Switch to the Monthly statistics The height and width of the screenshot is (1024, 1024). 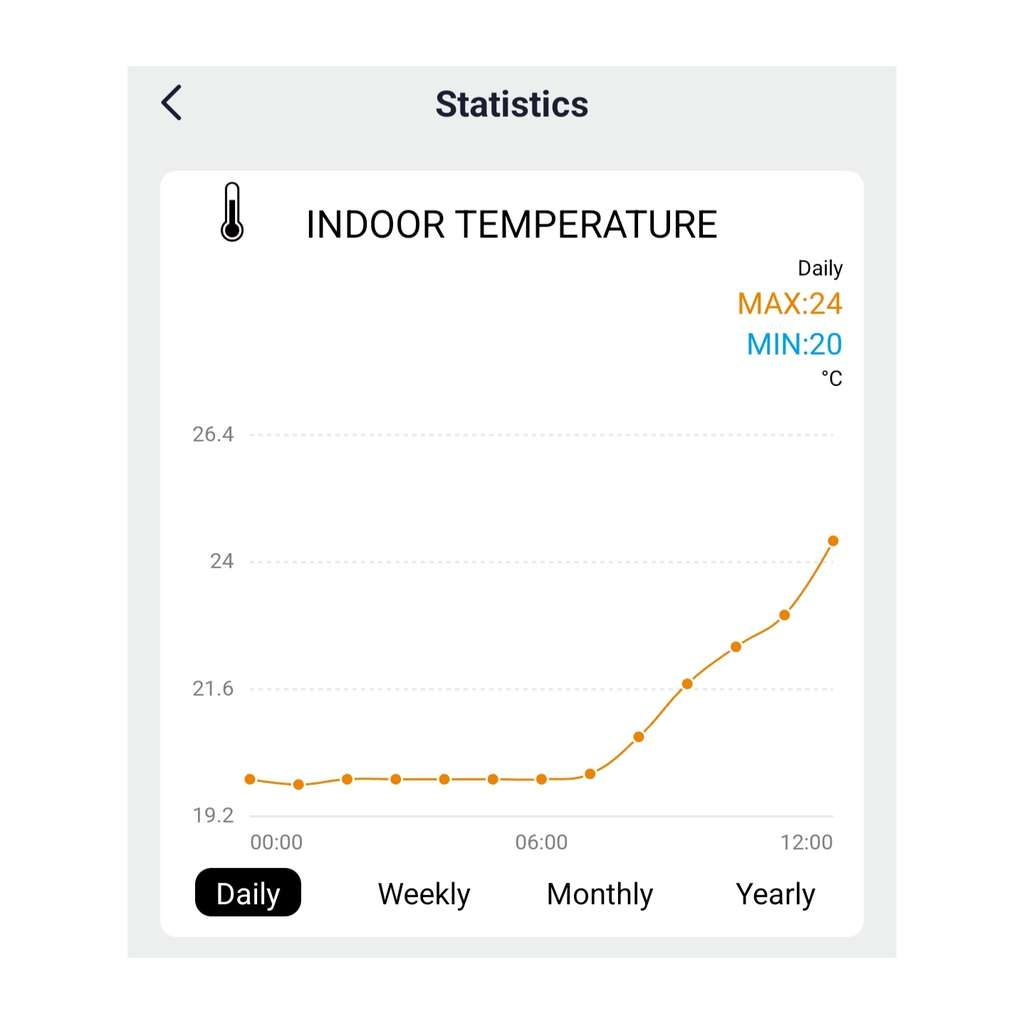click(x=600, y=893)
